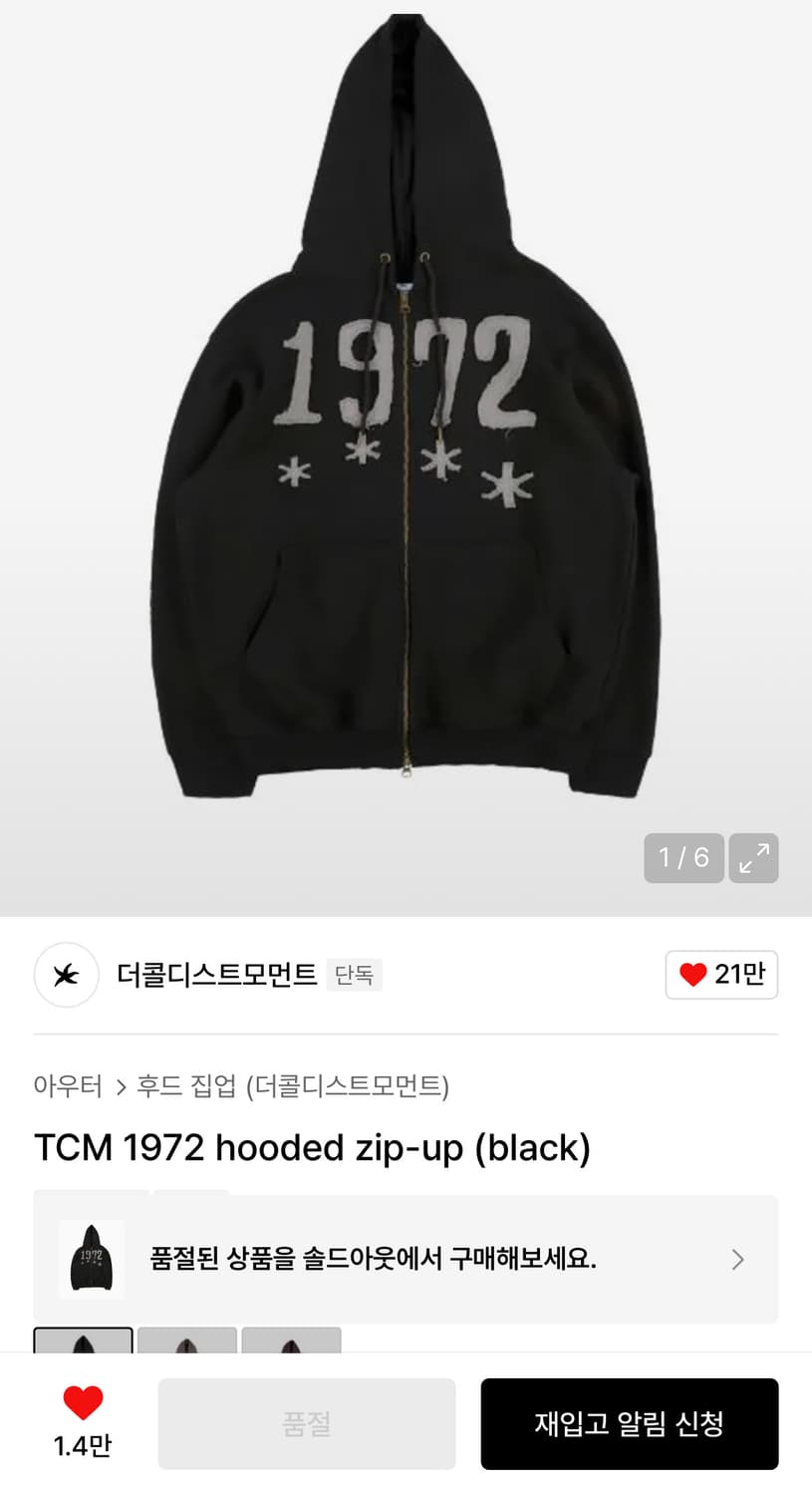This screenshot has width=812, height=1495.
Task: Open the 아우터 category link
Action: coord(66,1088)
